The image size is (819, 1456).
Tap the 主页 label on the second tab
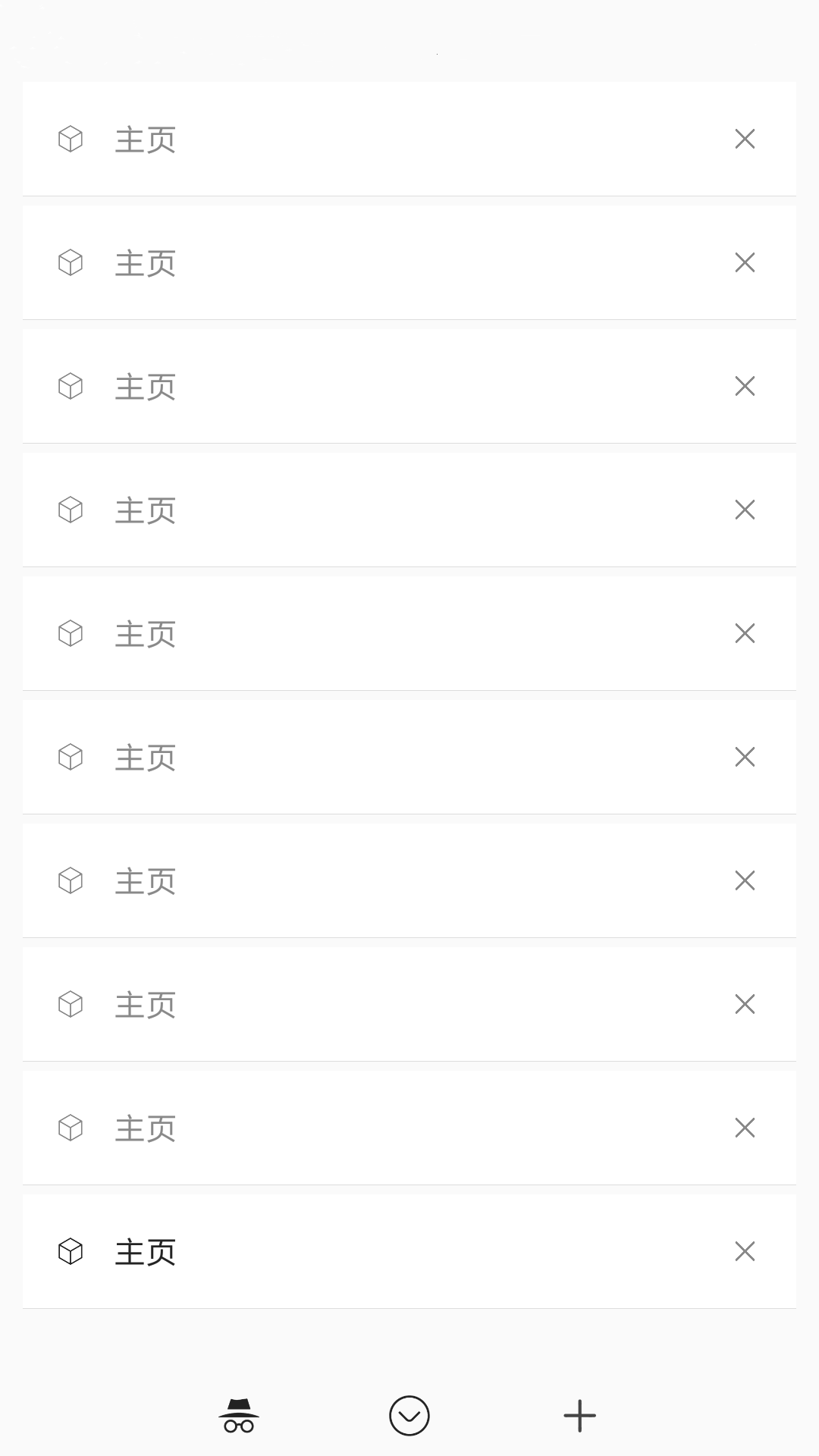pos(146,262)
